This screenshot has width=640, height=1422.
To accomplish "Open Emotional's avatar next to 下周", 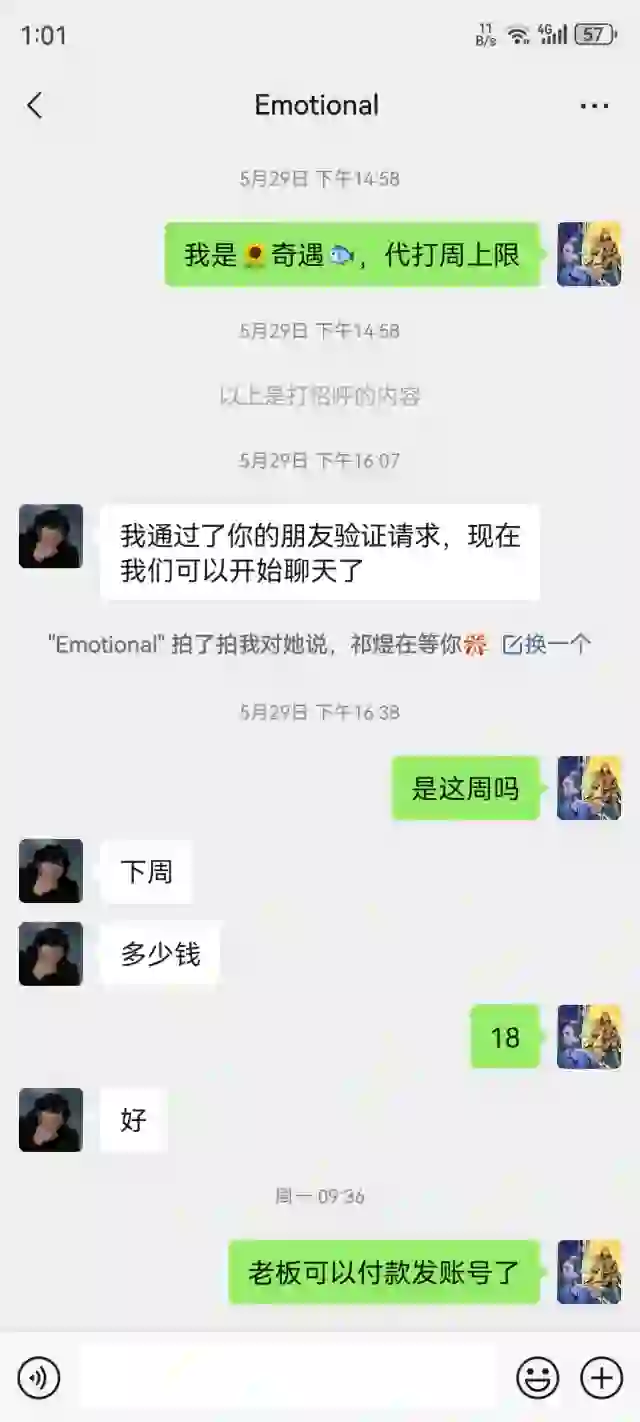I will pos(51,871).
